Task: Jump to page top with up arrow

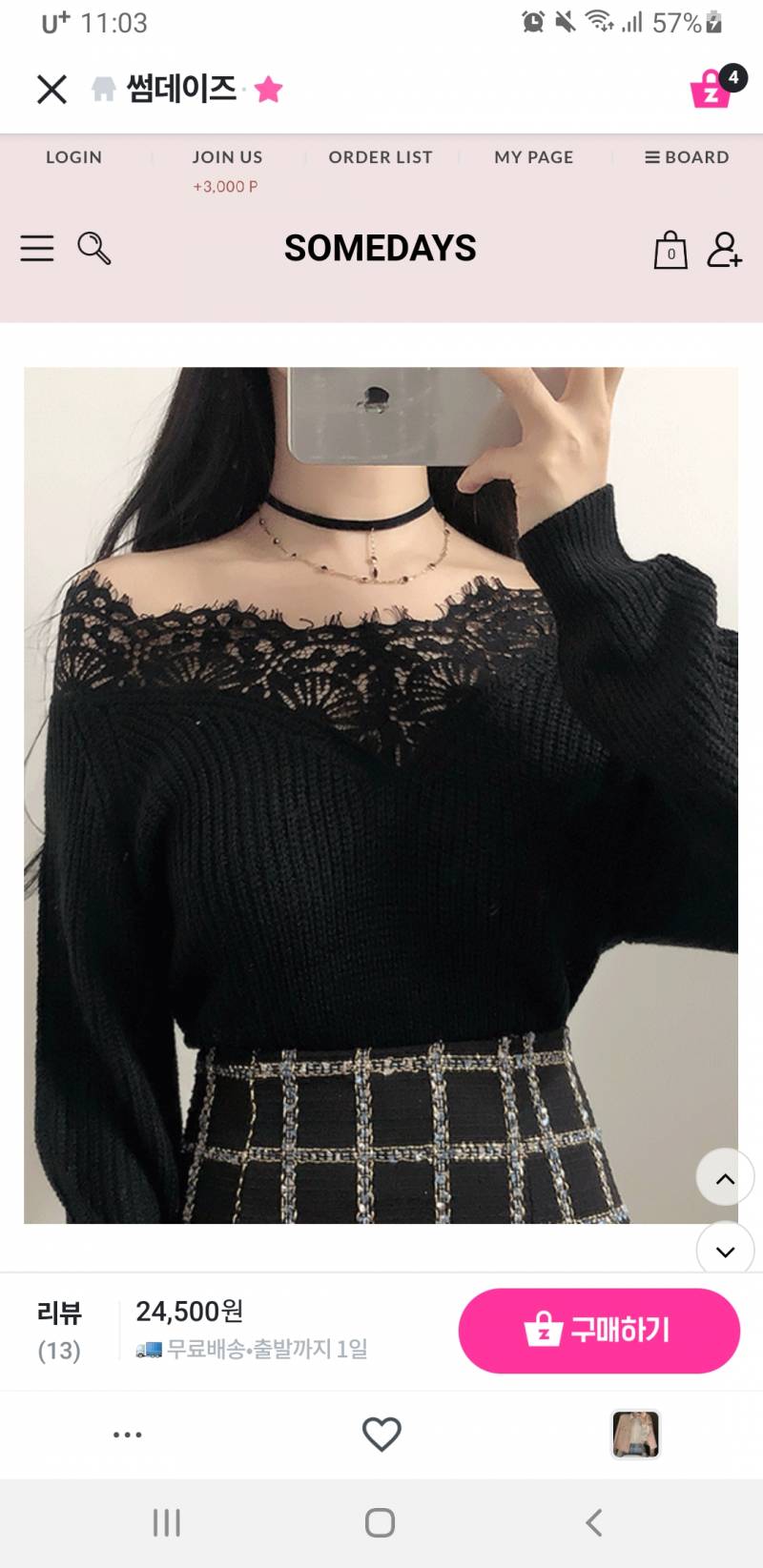Action: tap(725, 1178)
